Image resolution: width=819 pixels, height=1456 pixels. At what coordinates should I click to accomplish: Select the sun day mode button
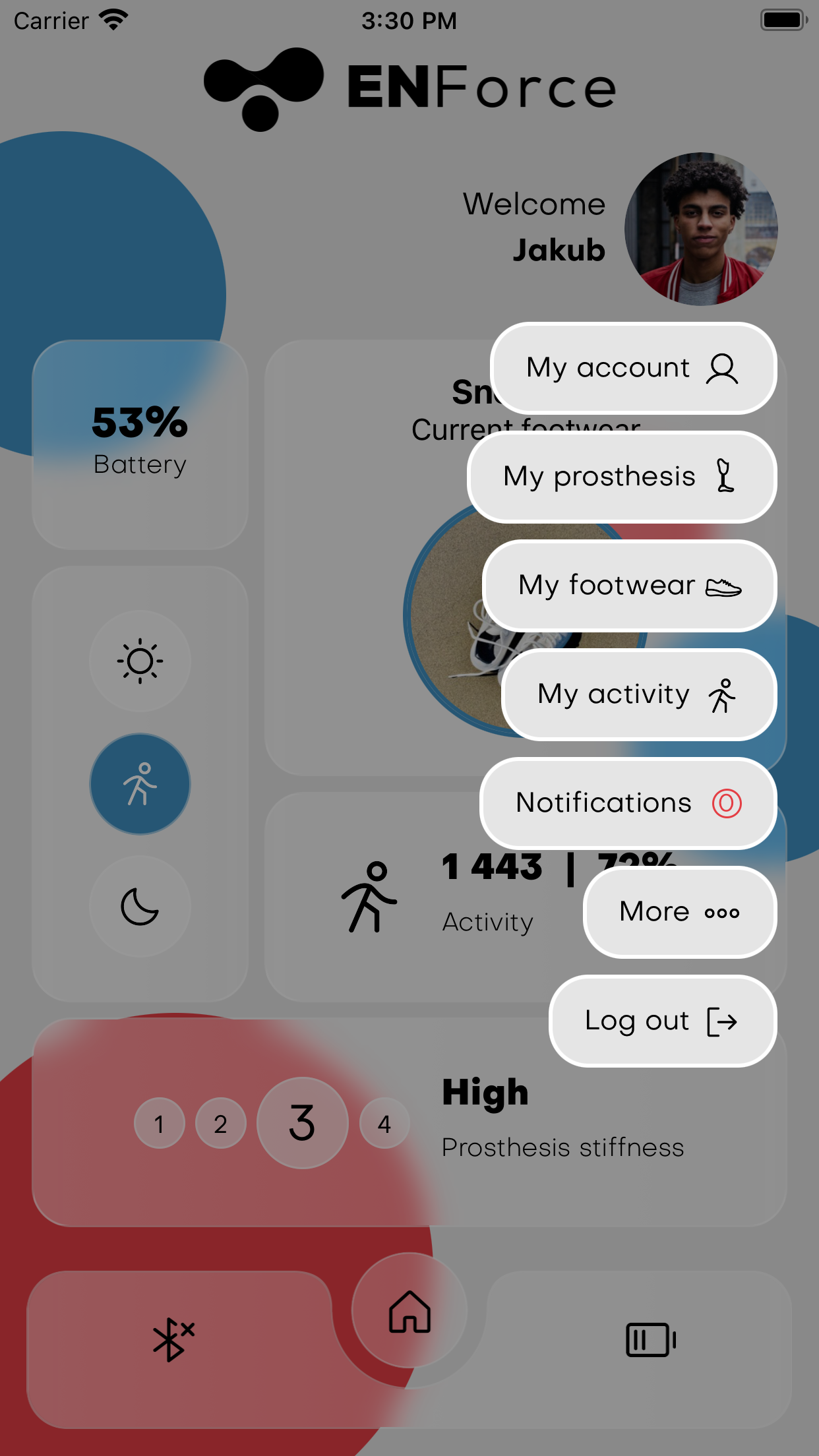click(x=140, y=661)
